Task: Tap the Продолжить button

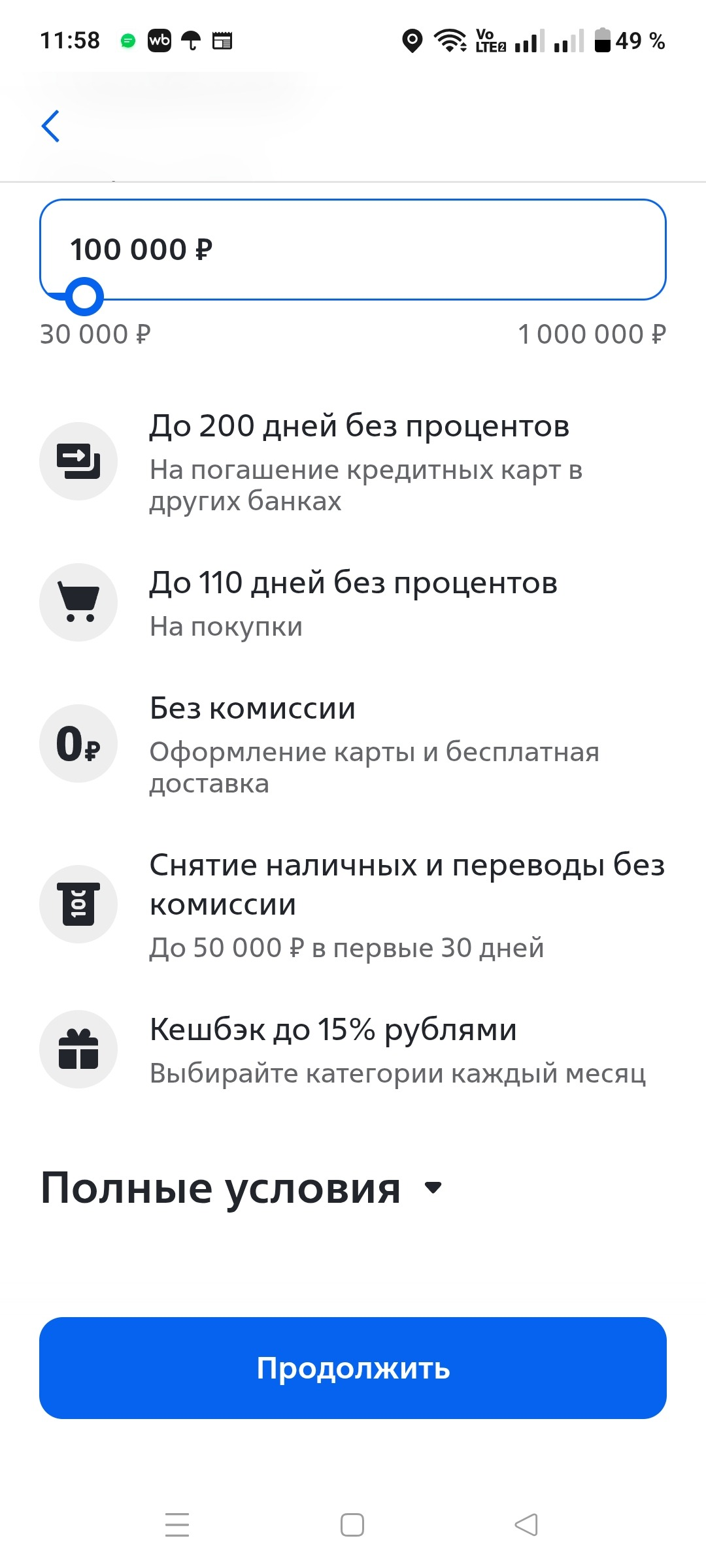Action: [353, 1368]
